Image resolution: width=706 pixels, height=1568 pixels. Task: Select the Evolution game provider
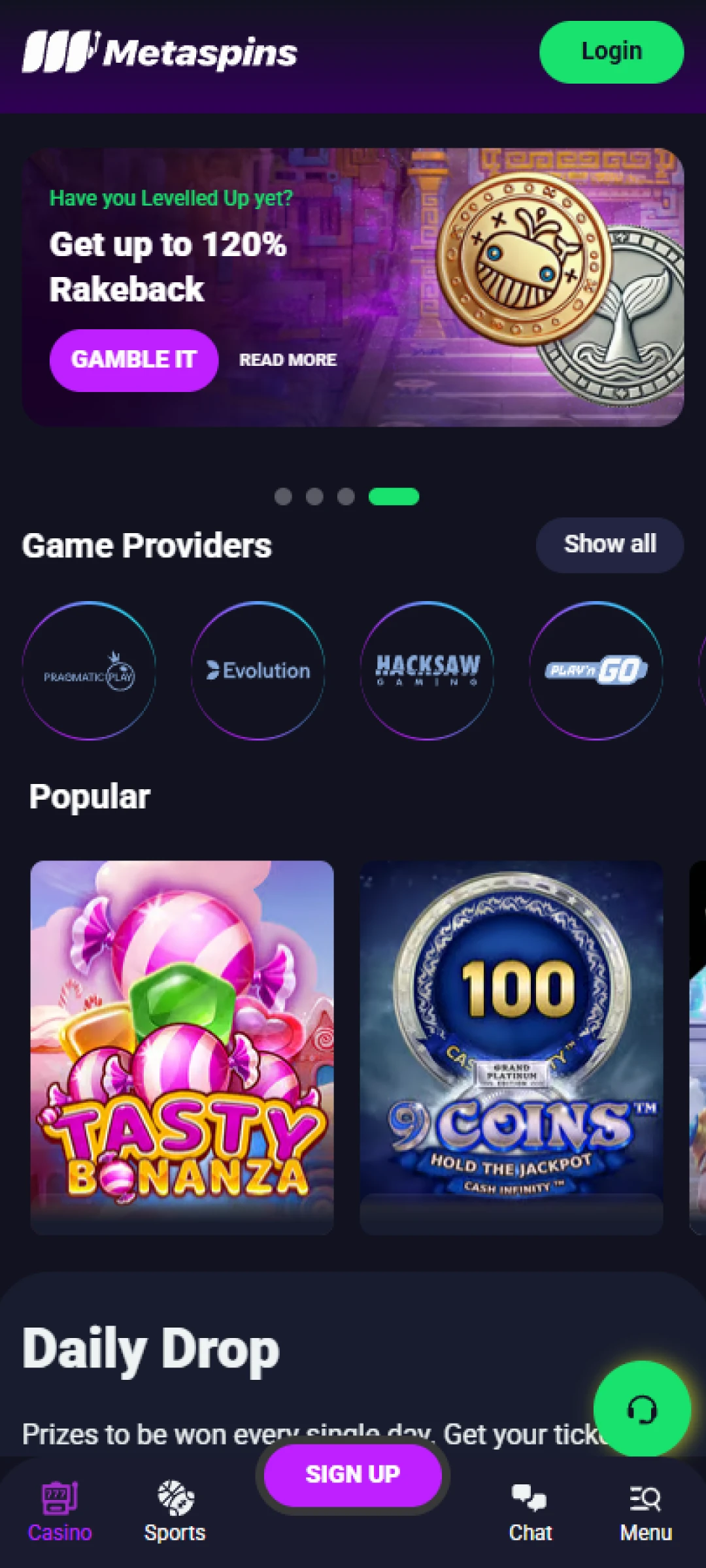[x=258, y=670]
